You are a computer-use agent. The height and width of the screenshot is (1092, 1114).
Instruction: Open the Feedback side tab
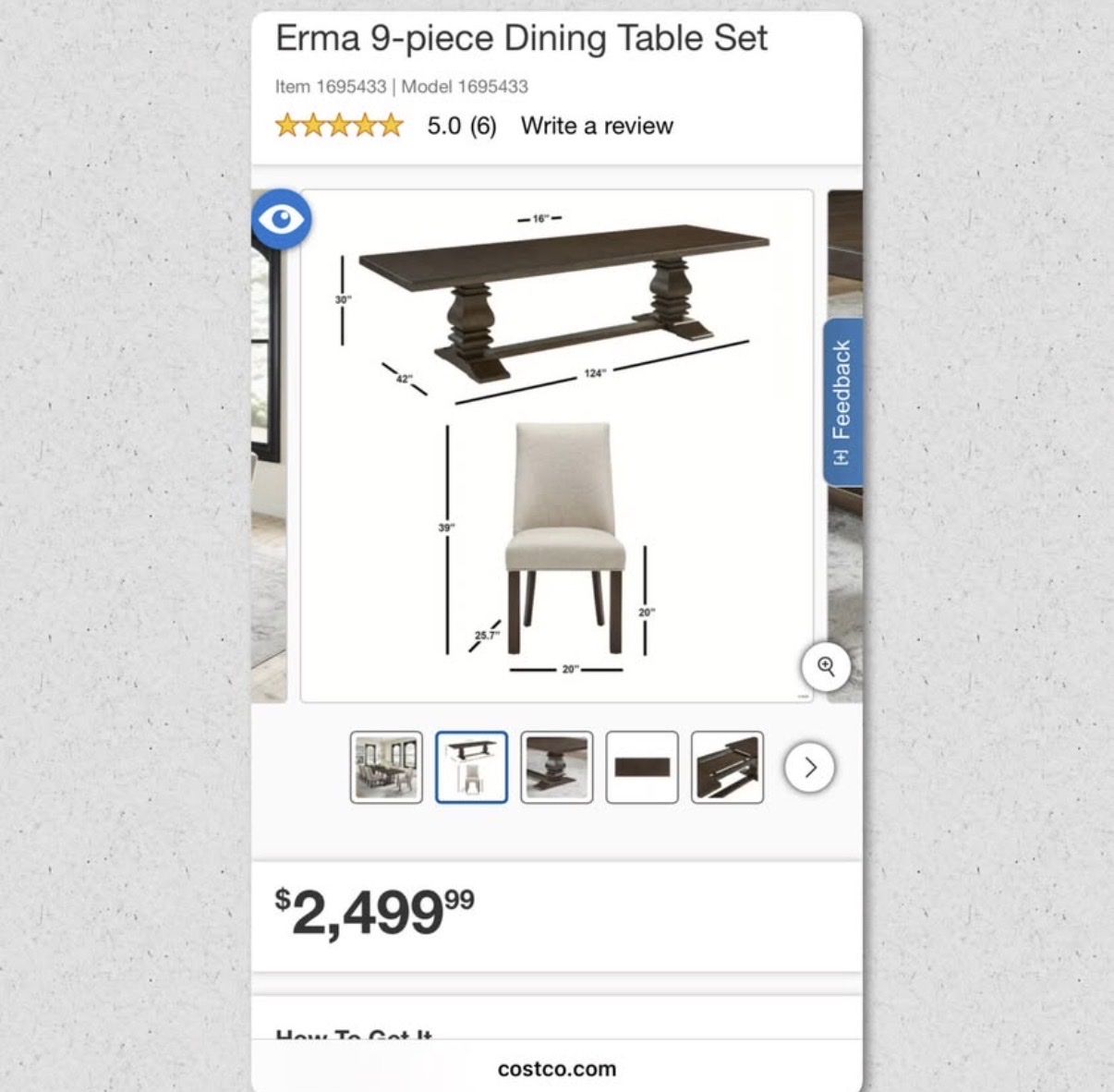point(842,402)
